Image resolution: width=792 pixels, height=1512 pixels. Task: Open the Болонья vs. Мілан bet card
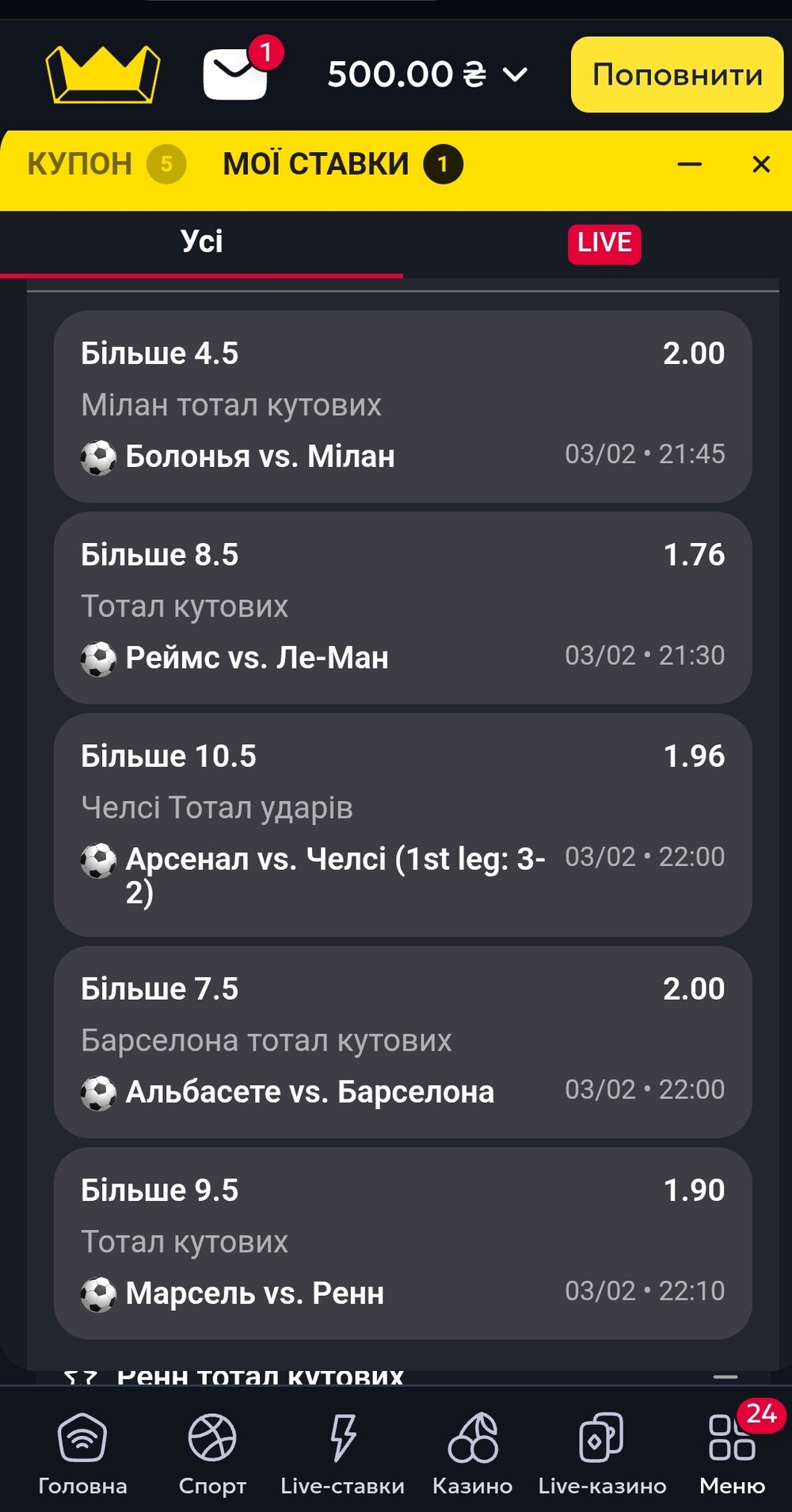click(402, 406)
